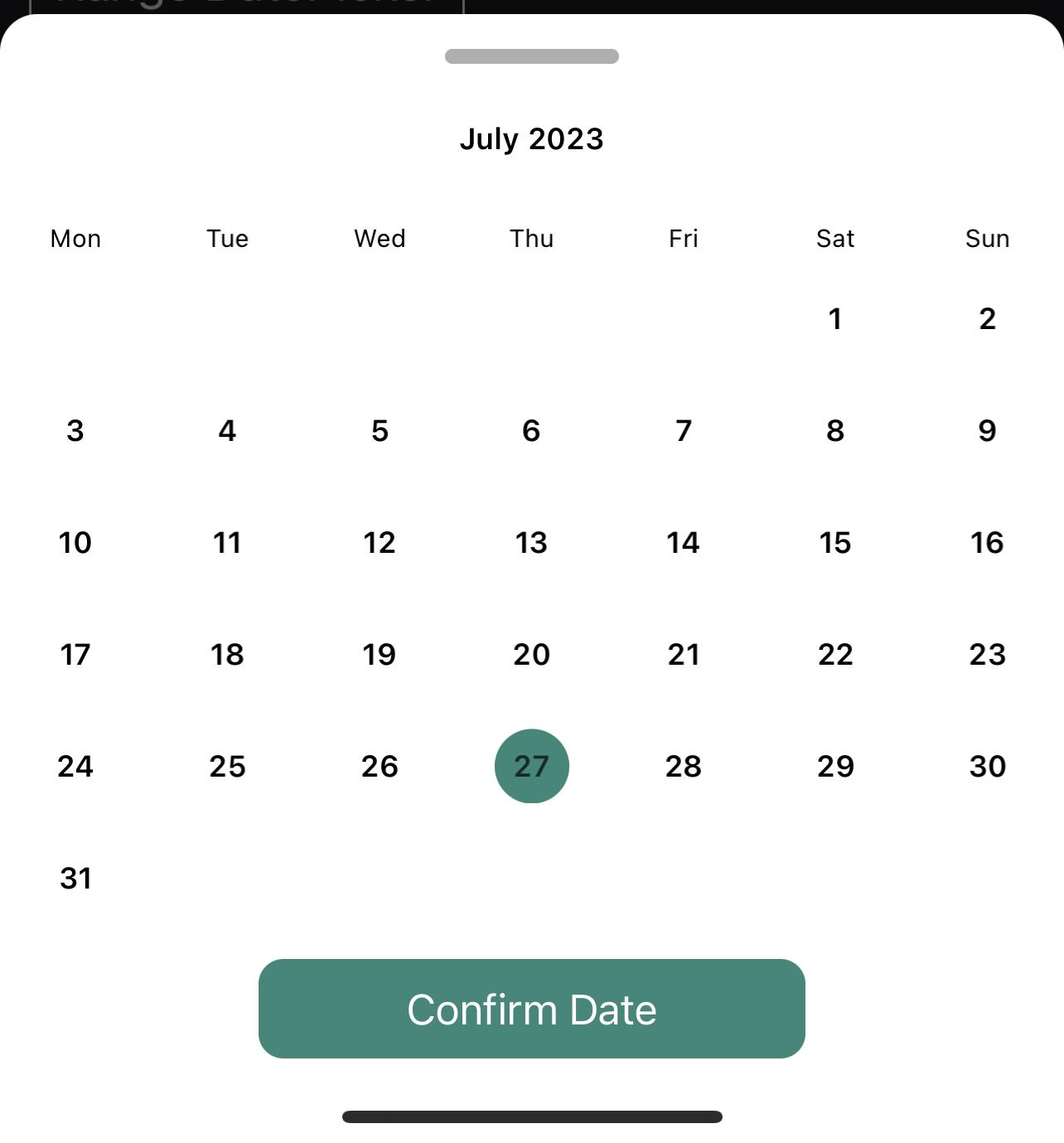Select July 26 on the calendar

click(380, 767)
